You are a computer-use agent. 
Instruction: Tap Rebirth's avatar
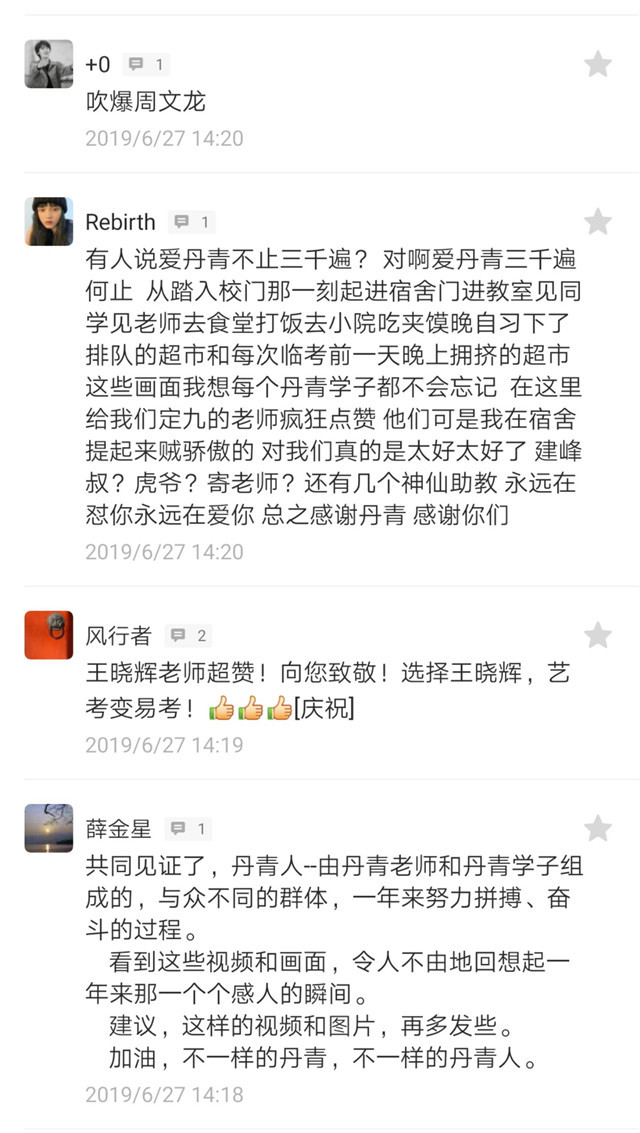[x=49, y=222]
